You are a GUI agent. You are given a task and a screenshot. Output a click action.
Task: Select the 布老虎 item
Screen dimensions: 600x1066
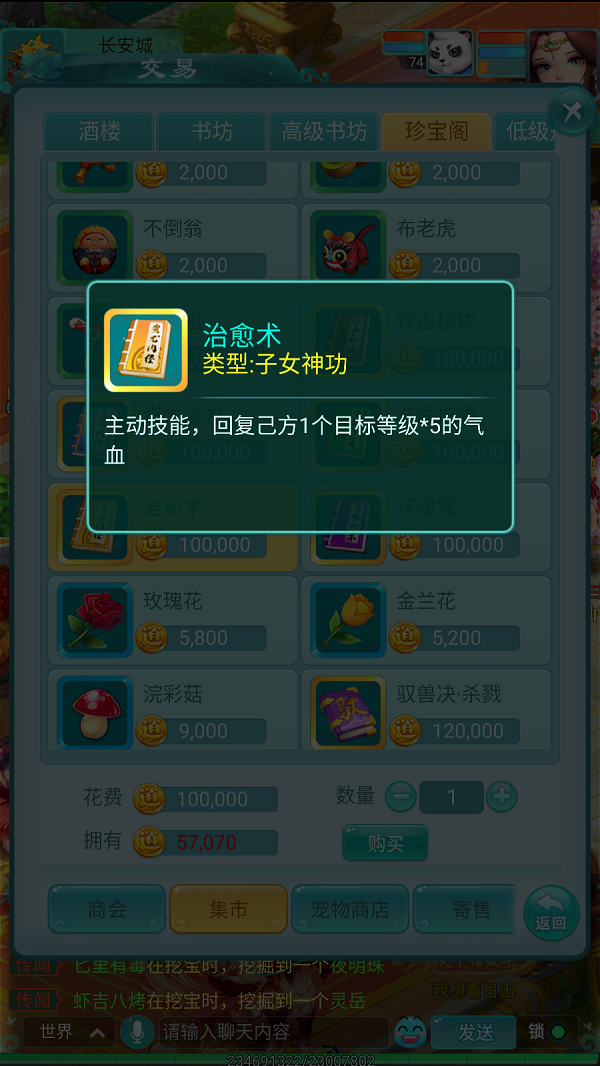(x=426, y=246)
